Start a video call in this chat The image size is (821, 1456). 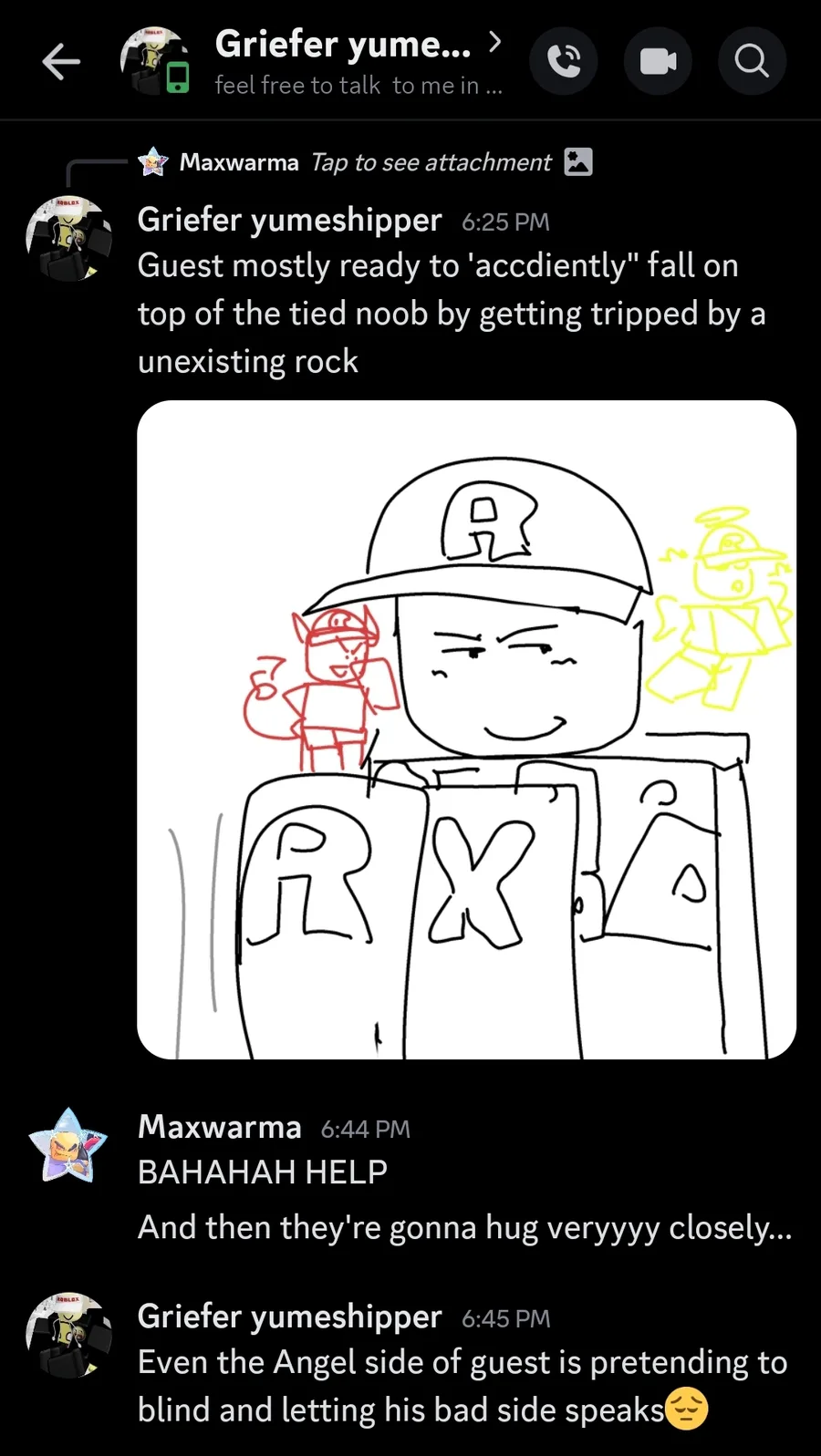(658, 61)
